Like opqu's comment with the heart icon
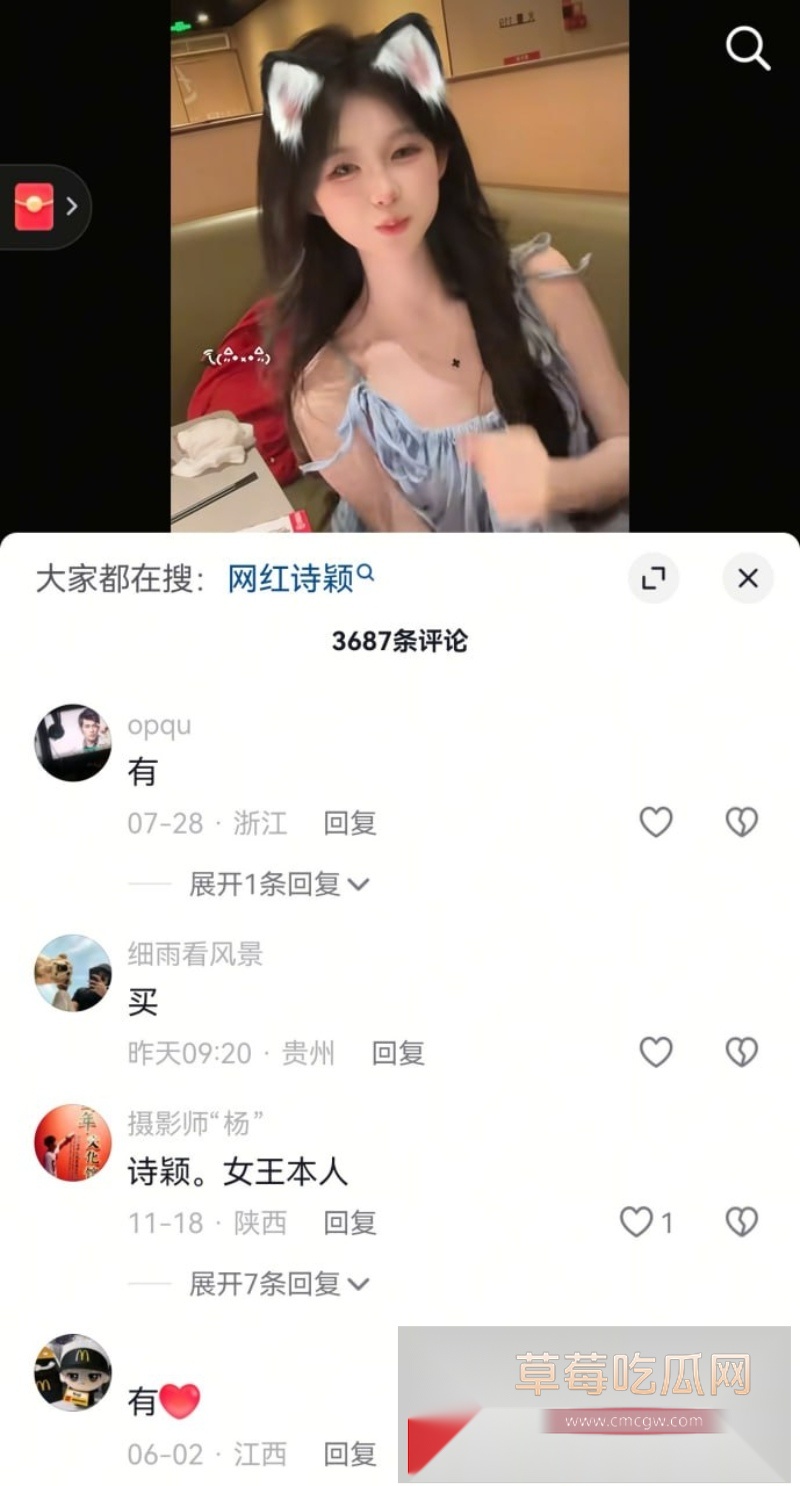The height and width of the screenshot is (1486, 800). [655, 821]
